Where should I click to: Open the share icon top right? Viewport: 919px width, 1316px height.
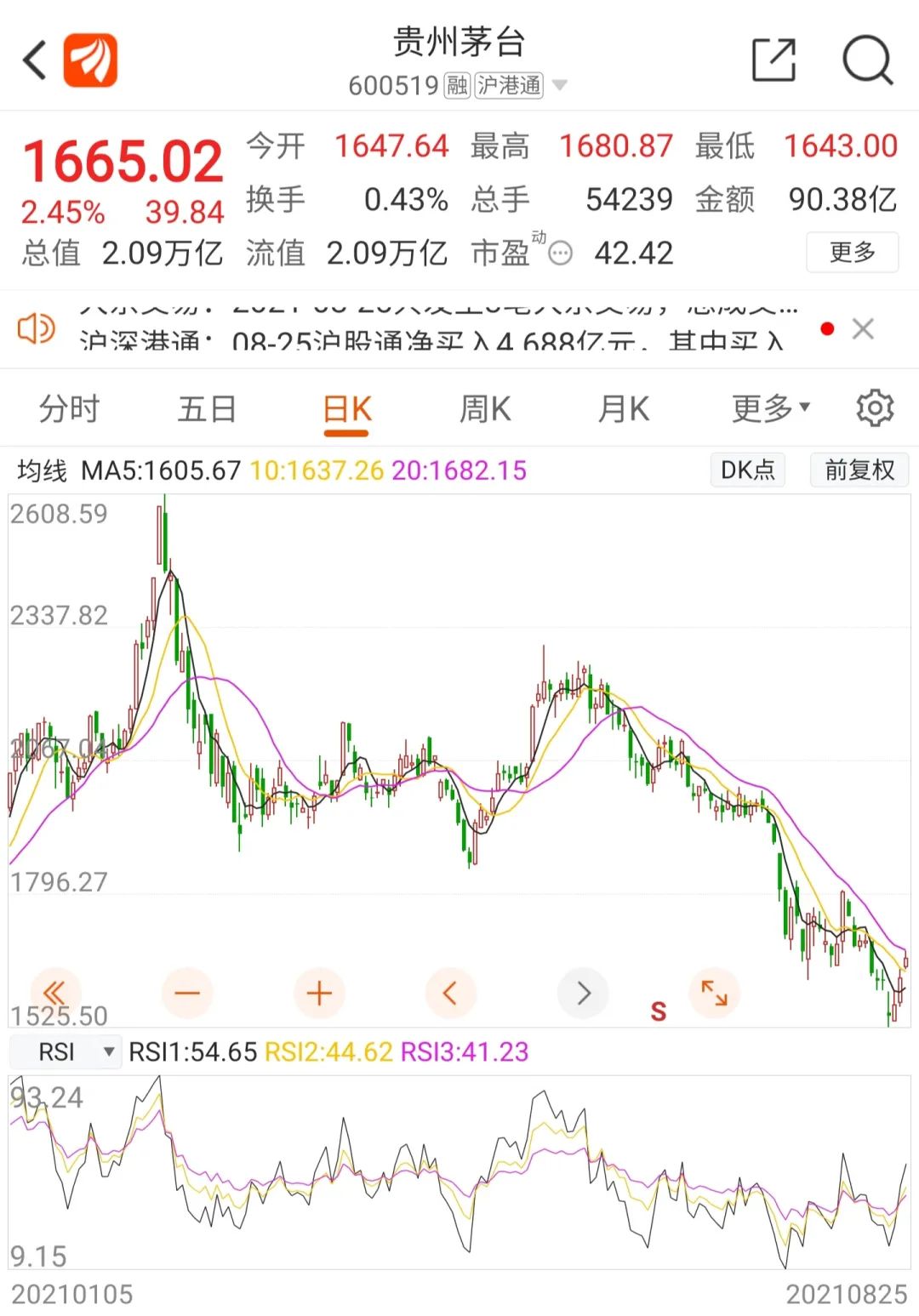click(771, 60)
